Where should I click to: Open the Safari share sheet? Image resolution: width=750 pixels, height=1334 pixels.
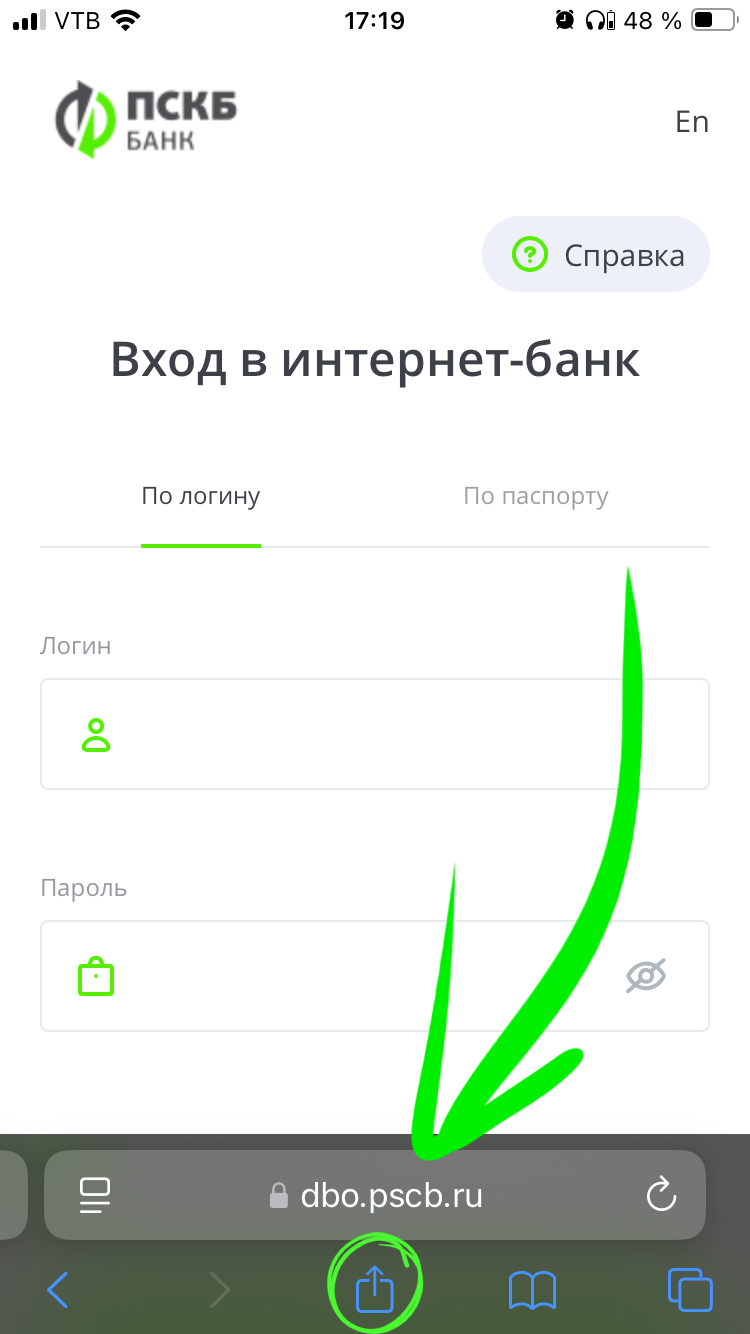click(376, 1289)
